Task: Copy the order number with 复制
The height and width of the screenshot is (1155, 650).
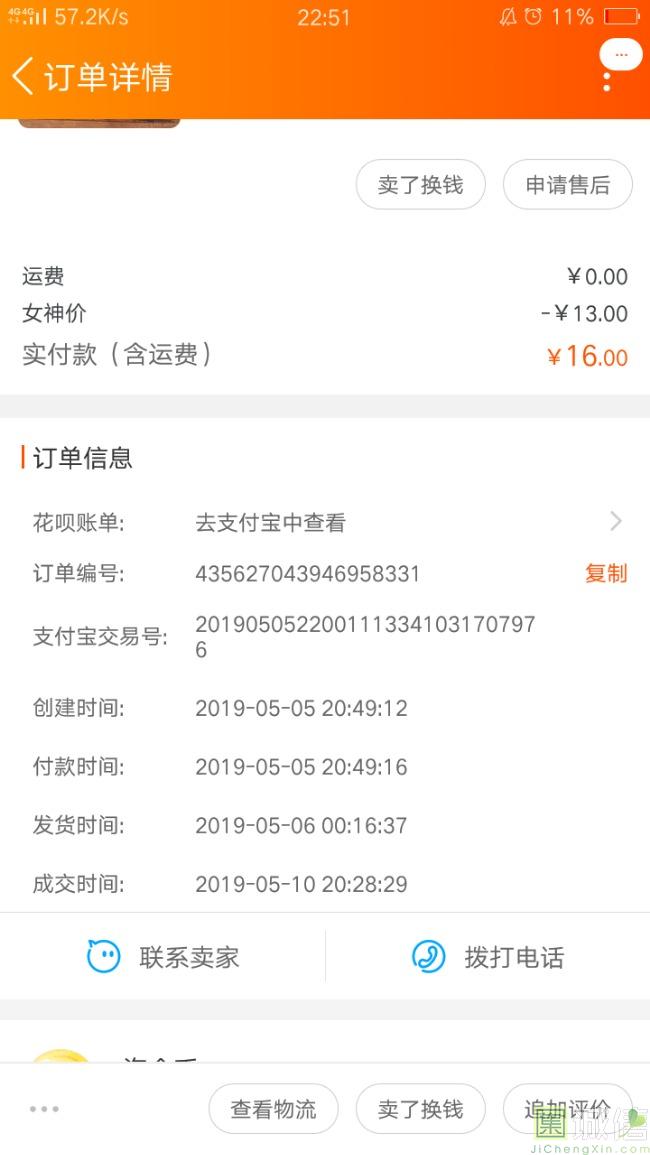Action: click(x=606, y=573)
